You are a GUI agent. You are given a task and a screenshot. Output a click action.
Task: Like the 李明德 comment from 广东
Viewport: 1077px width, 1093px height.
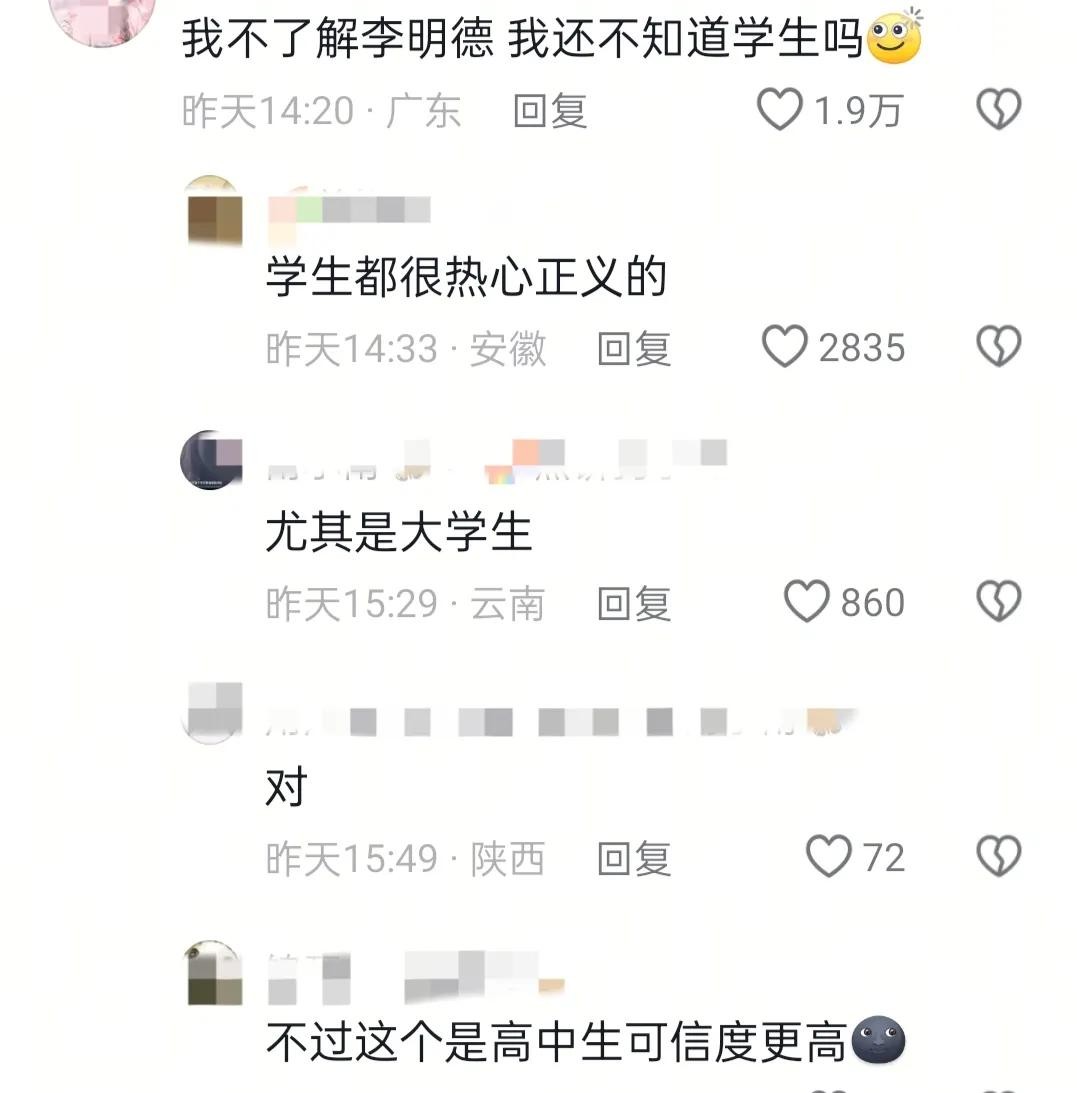[x=781, y=109]
